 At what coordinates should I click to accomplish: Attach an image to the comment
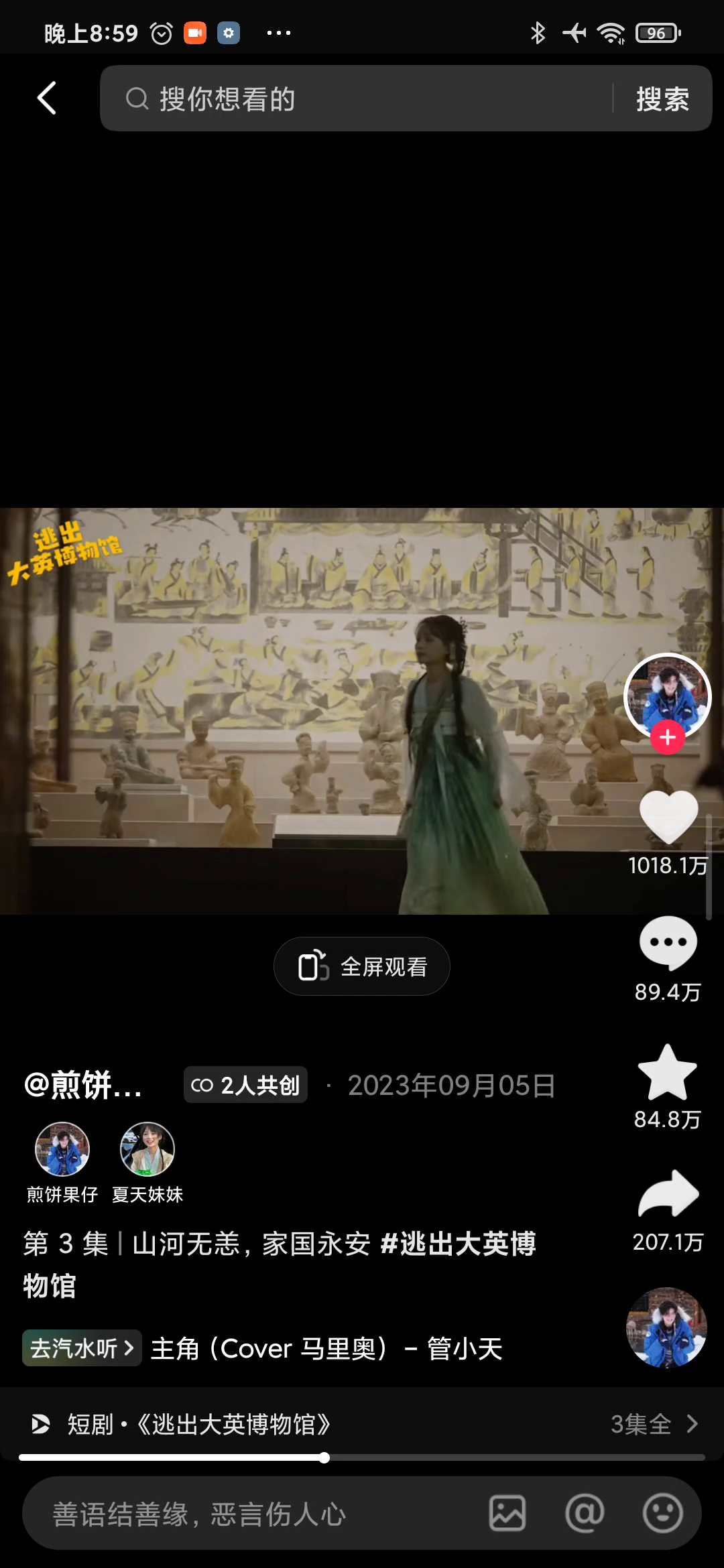tap(507, 1513)
